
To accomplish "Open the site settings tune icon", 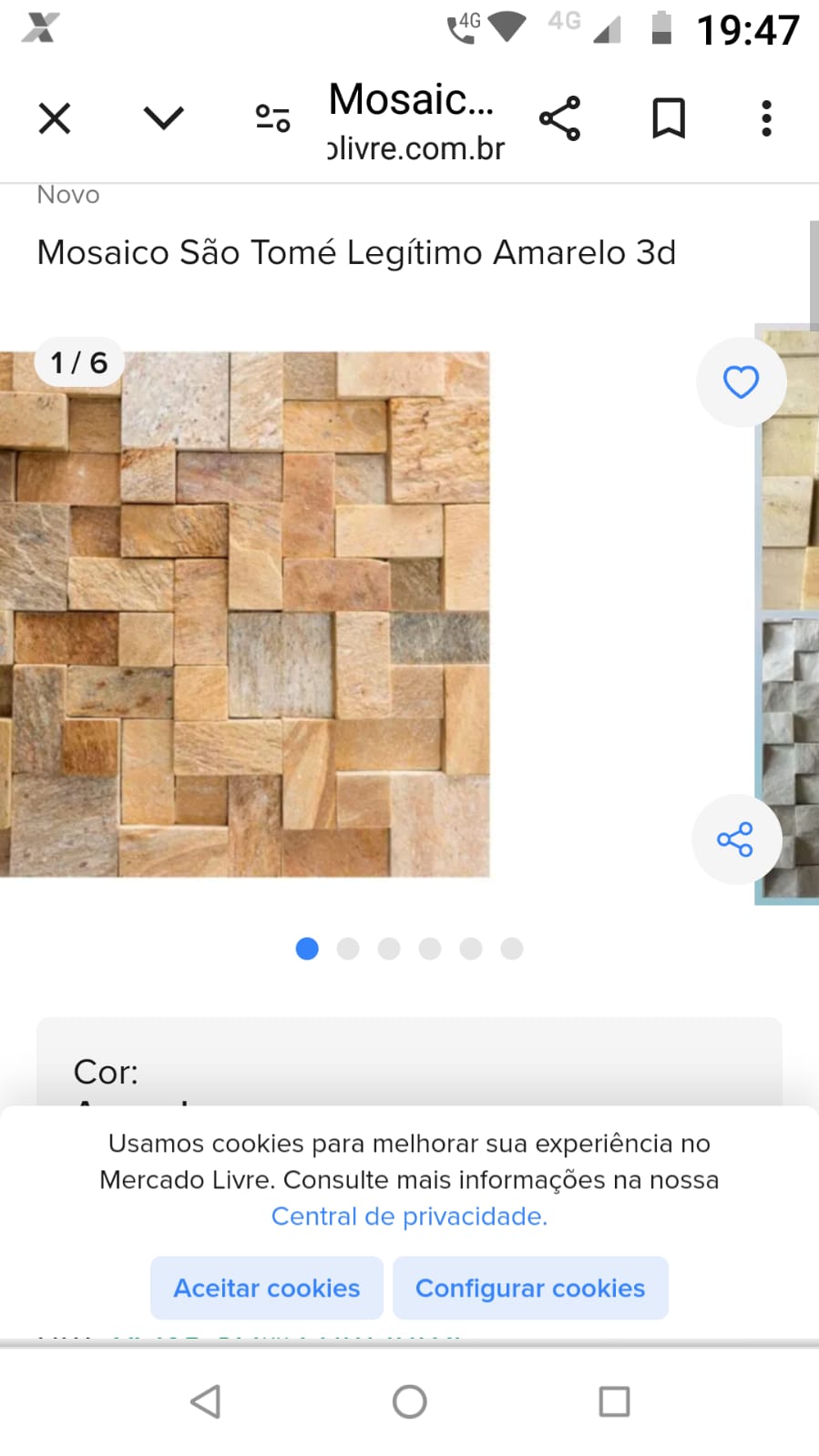I will coord(272,118).
